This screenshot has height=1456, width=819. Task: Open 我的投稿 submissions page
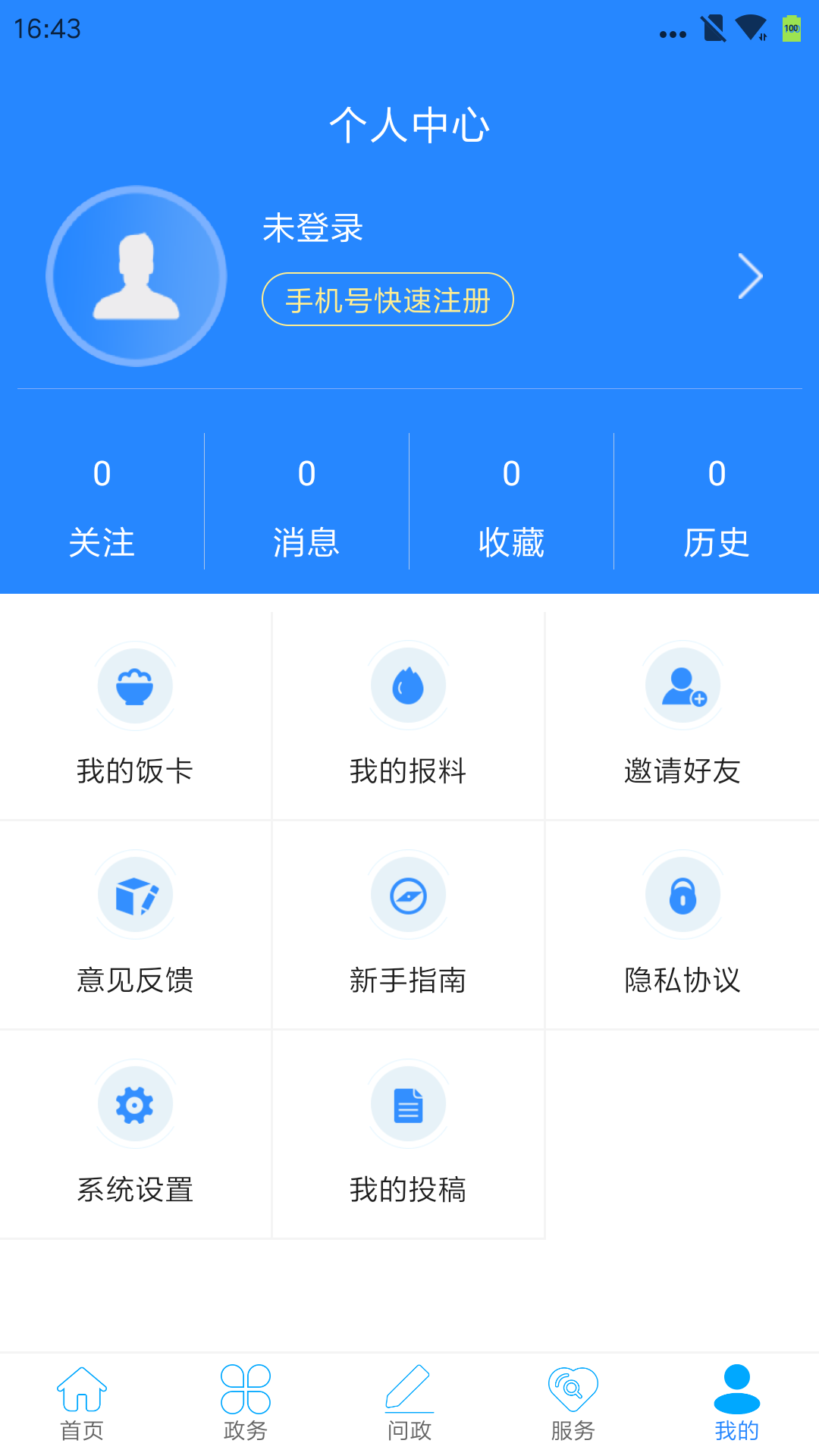[408, 1137]
